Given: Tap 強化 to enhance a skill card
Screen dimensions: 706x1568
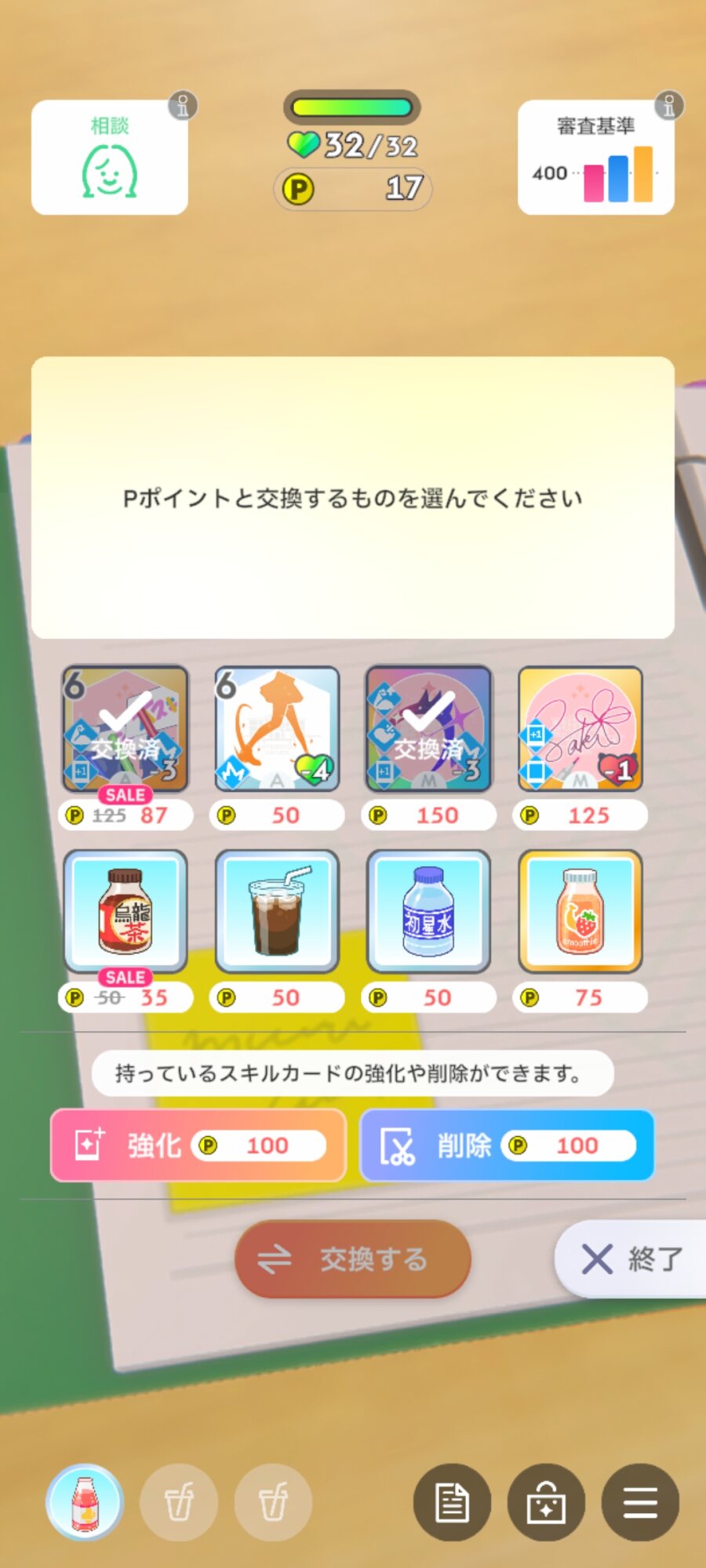Looking at the screenshot, I should (198, 1145).
